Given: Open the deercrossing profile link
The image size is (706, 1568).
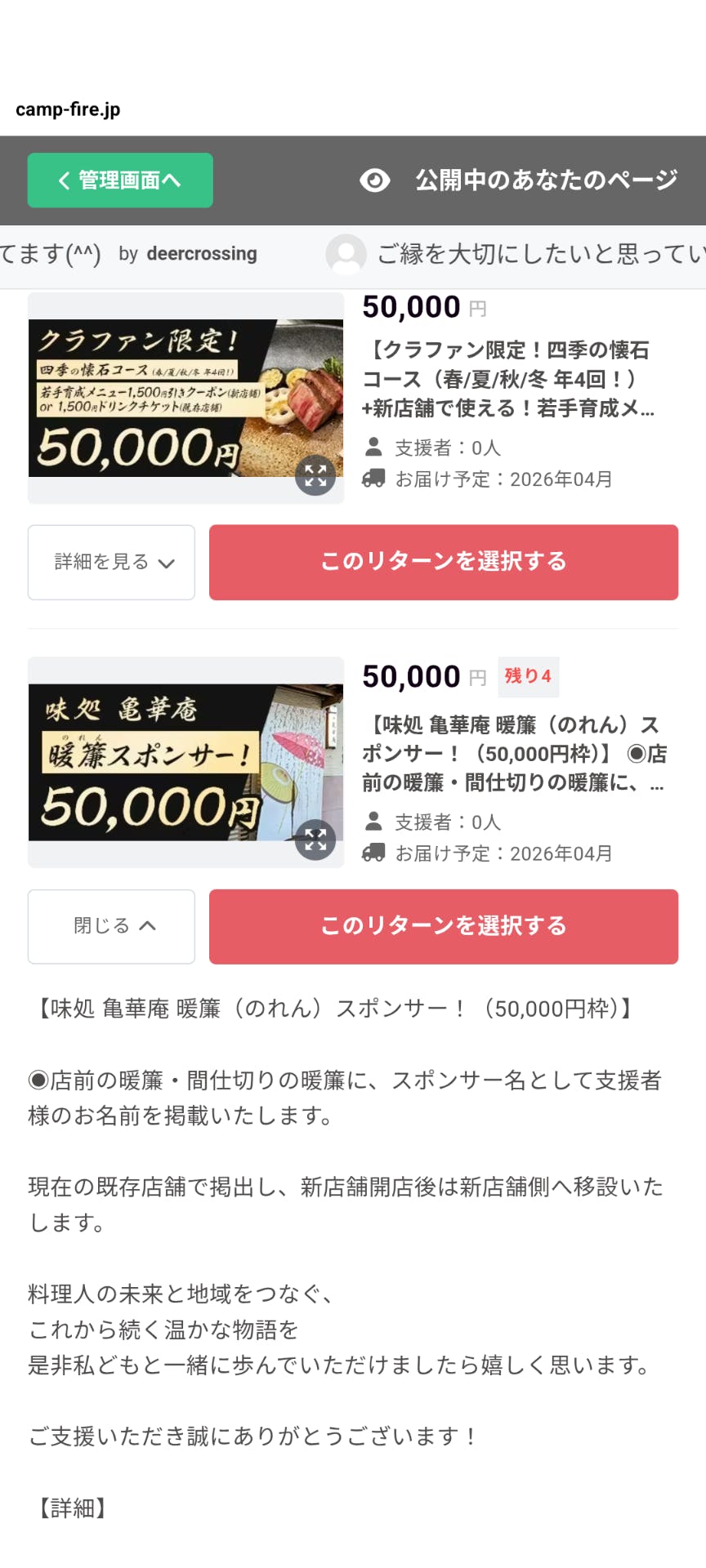Looking at the screenshot, I should coord(201,254).
